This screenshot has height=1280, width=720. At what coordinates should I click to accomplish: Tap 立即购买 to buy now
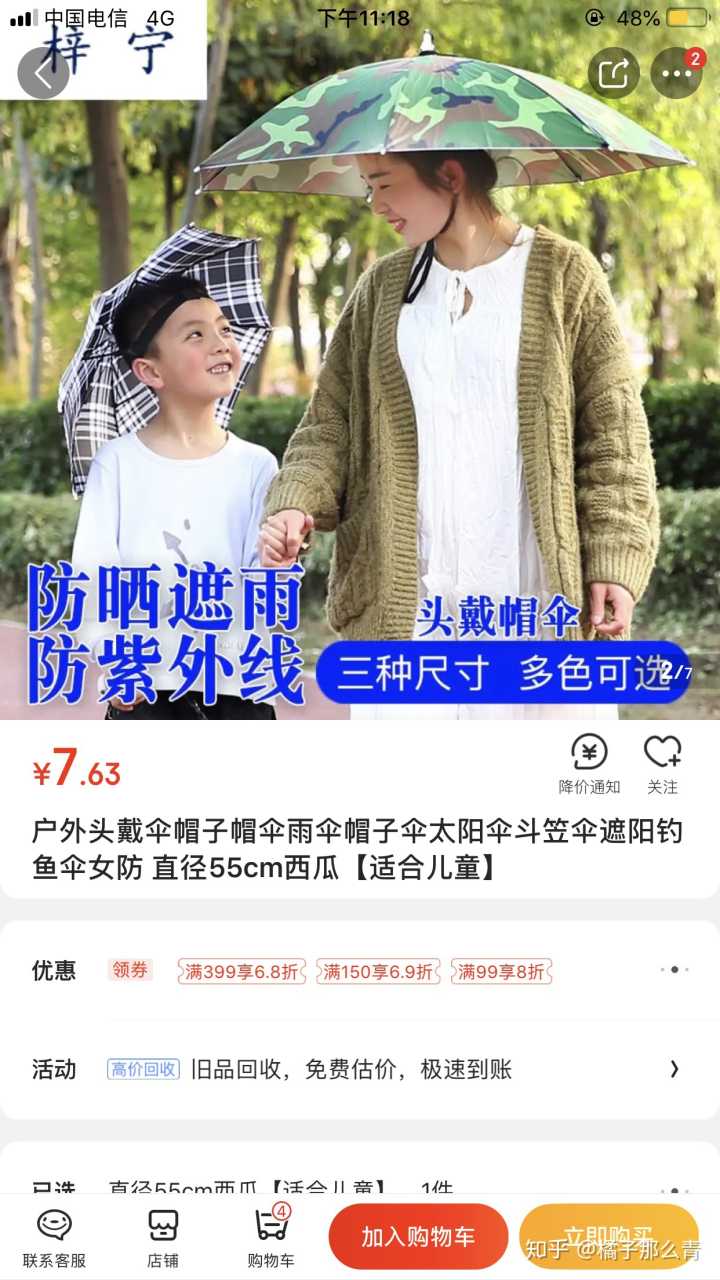click(x=608, y=1237)
